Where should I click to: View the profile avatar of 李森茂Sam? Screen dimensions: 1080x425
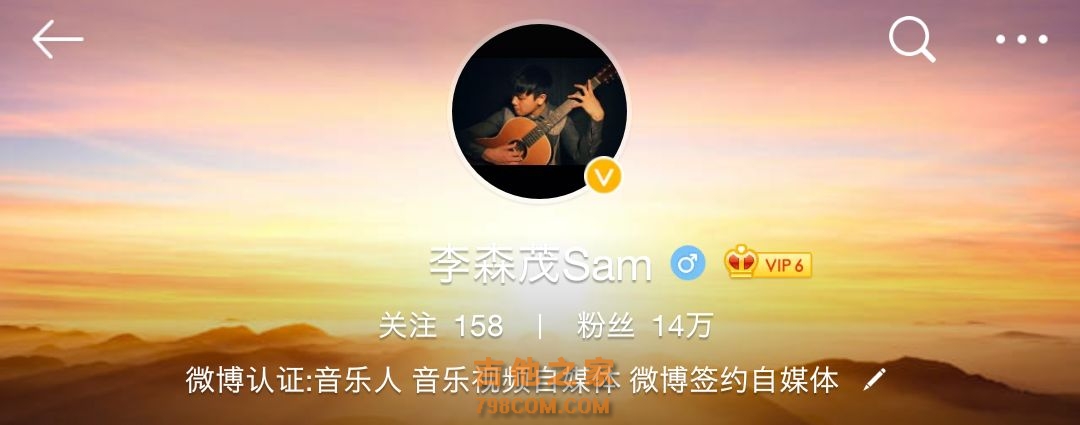(x=539, y=110)
